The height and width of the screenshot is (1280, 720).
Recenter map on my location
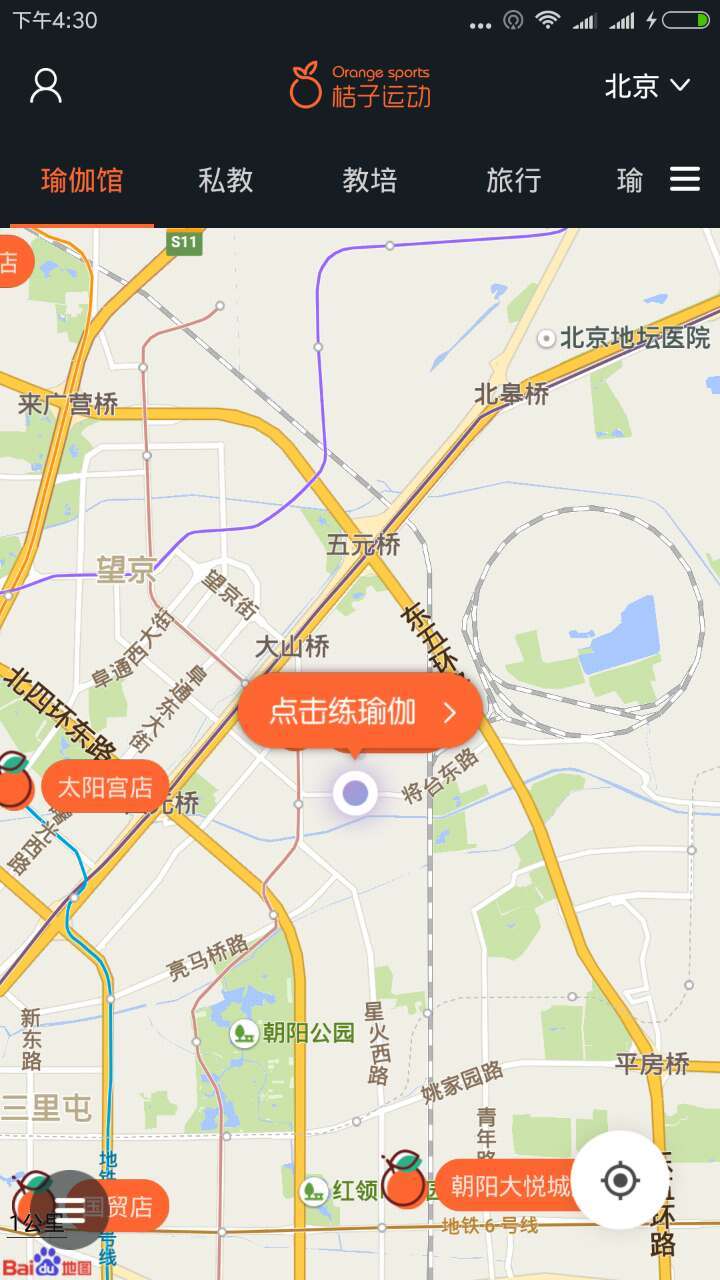click(620, 1181)
